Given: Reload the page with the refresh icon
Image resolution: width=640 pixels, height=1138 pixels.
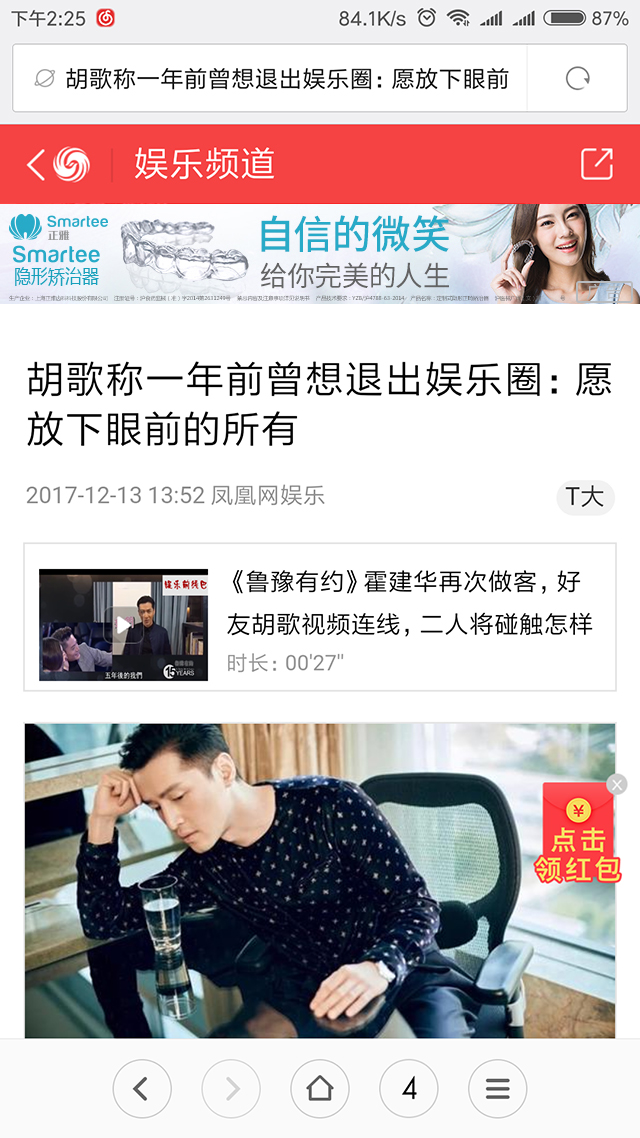Looking at the screenshot, I should (578, 79).
